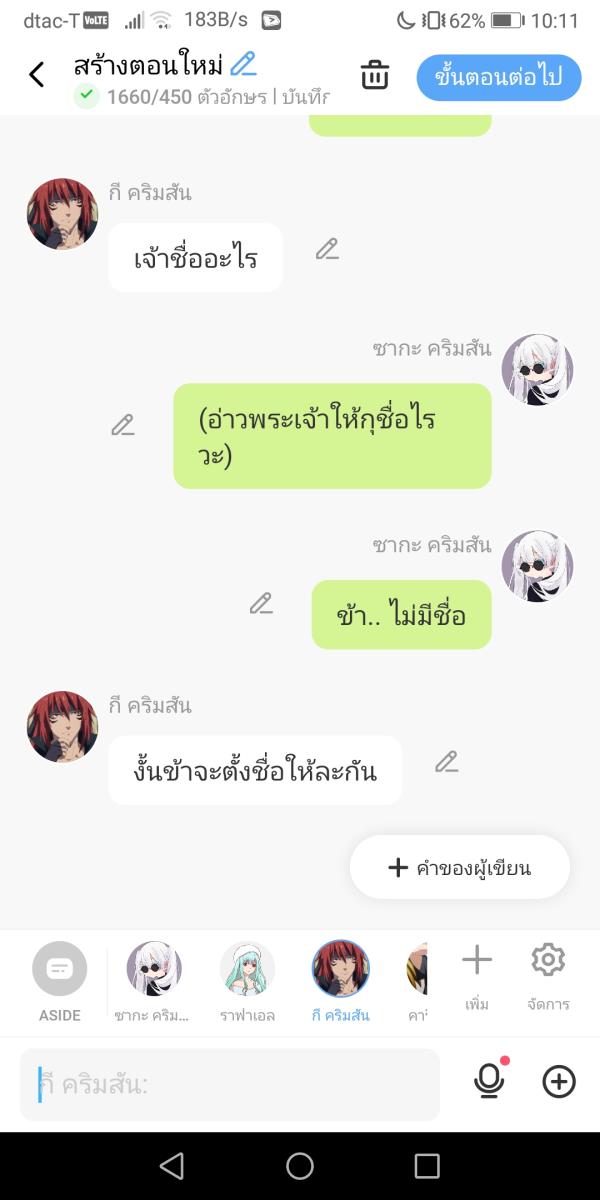Delete this chapter with the trash icon
Screen dimensions: 600x1200
pos(374,75)
